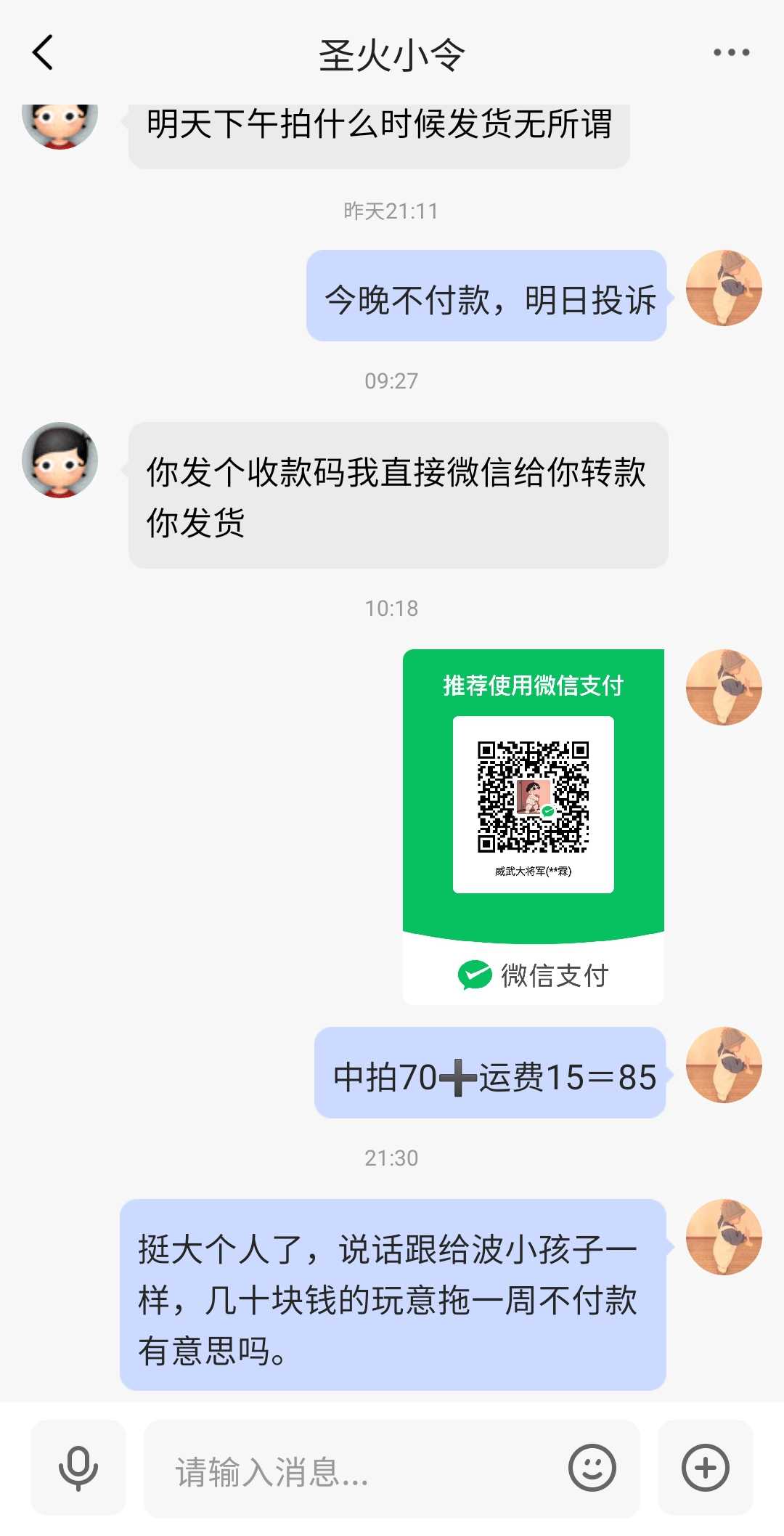The image size is (784, 1536).
Task: Focus the 请输入消息 message field
Action: pos(356,1471)
